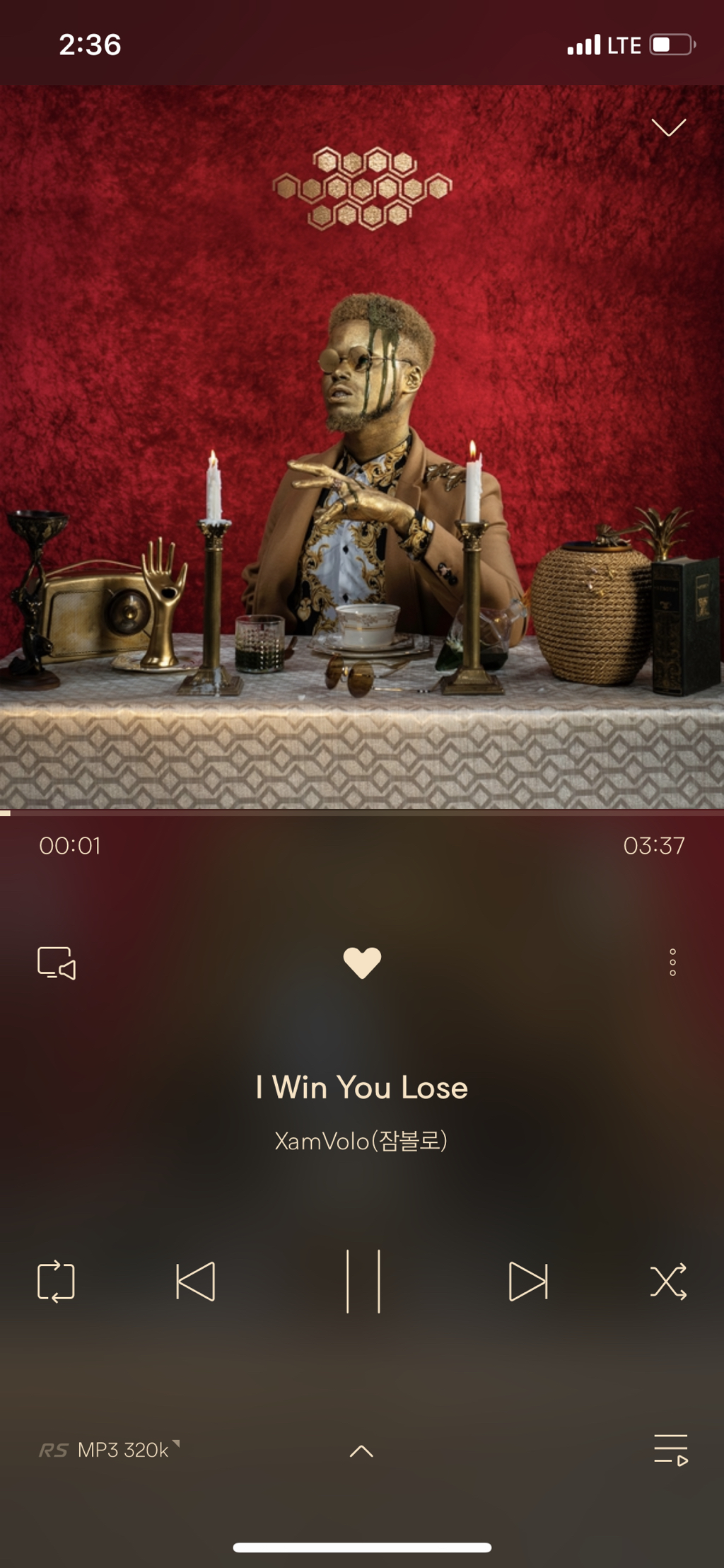Skip to next track
The height and width of the screenshot is (1568, 724).
[528, 1282]
